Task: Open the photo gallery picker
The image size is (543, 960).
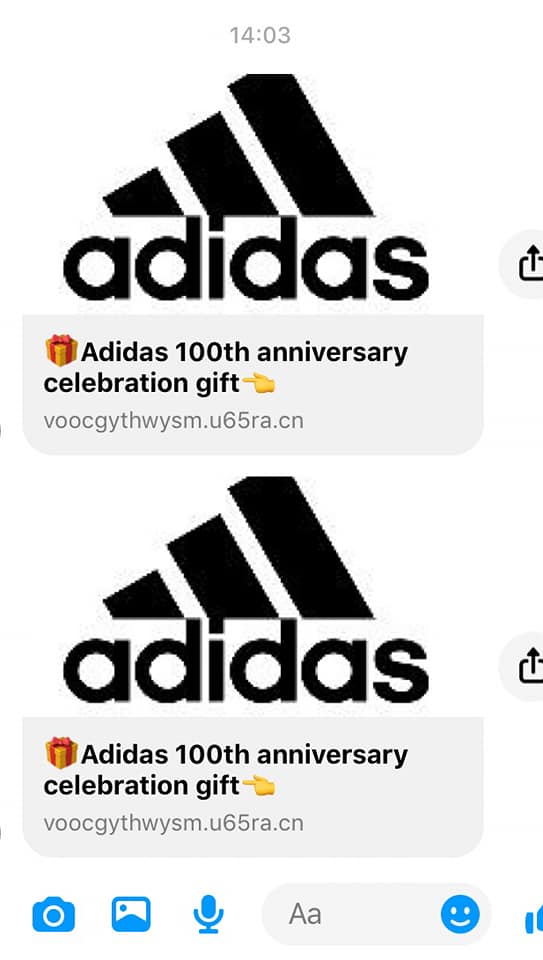Action: click(131, 914)
